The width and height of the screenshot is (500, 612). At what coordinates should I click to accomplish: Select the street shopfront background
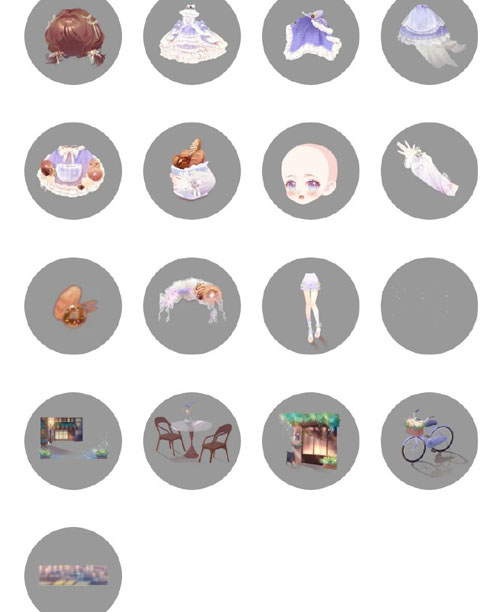coord(73,441)
